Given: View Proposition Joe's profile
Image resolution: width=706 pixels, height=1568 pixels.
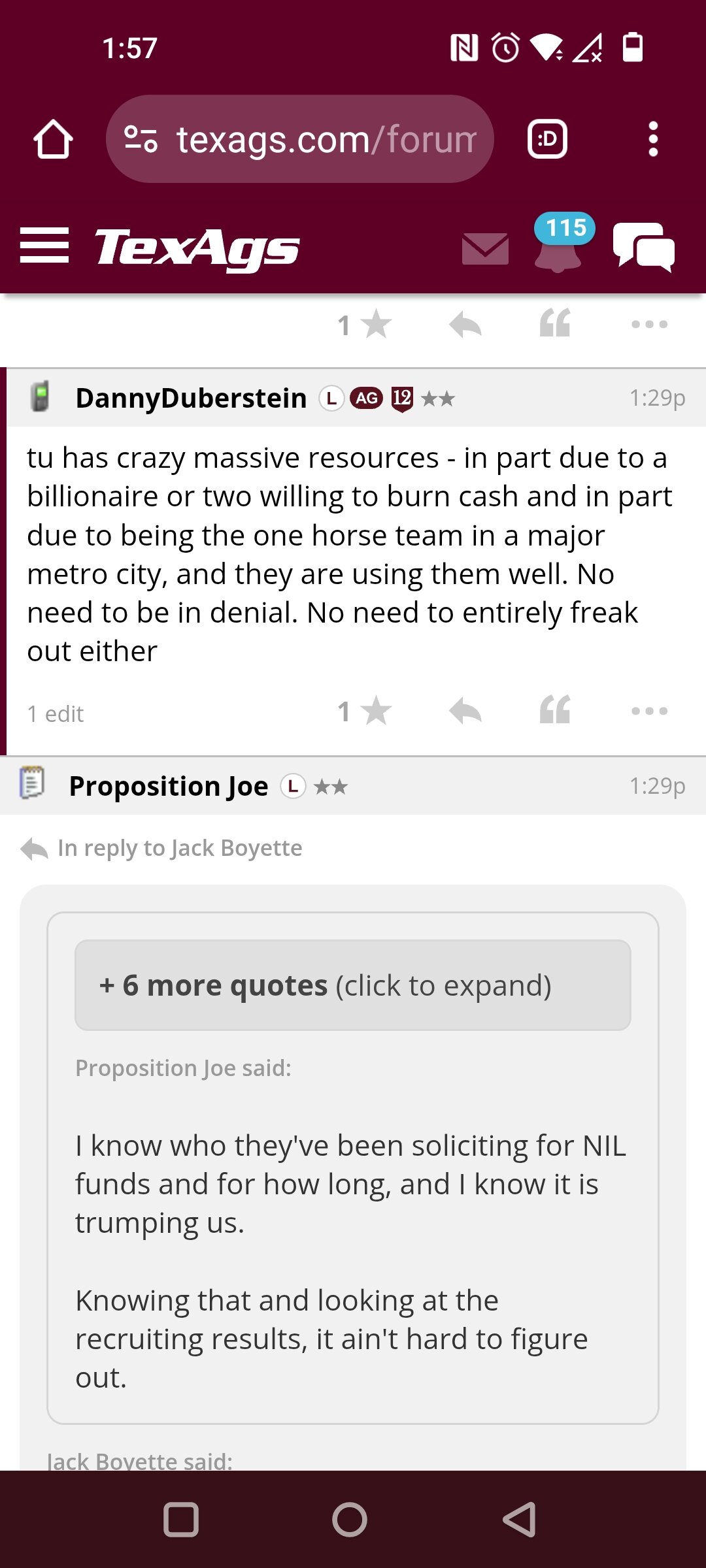Looking at the screenshot, I should [169, 786].
